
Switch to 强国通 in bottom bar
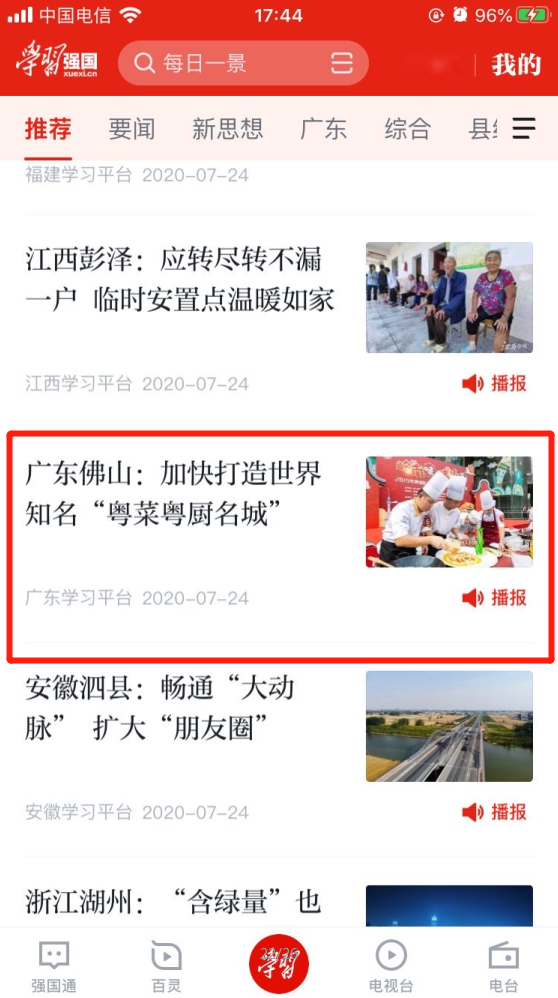pyautogui.click(x=54, y=966)
